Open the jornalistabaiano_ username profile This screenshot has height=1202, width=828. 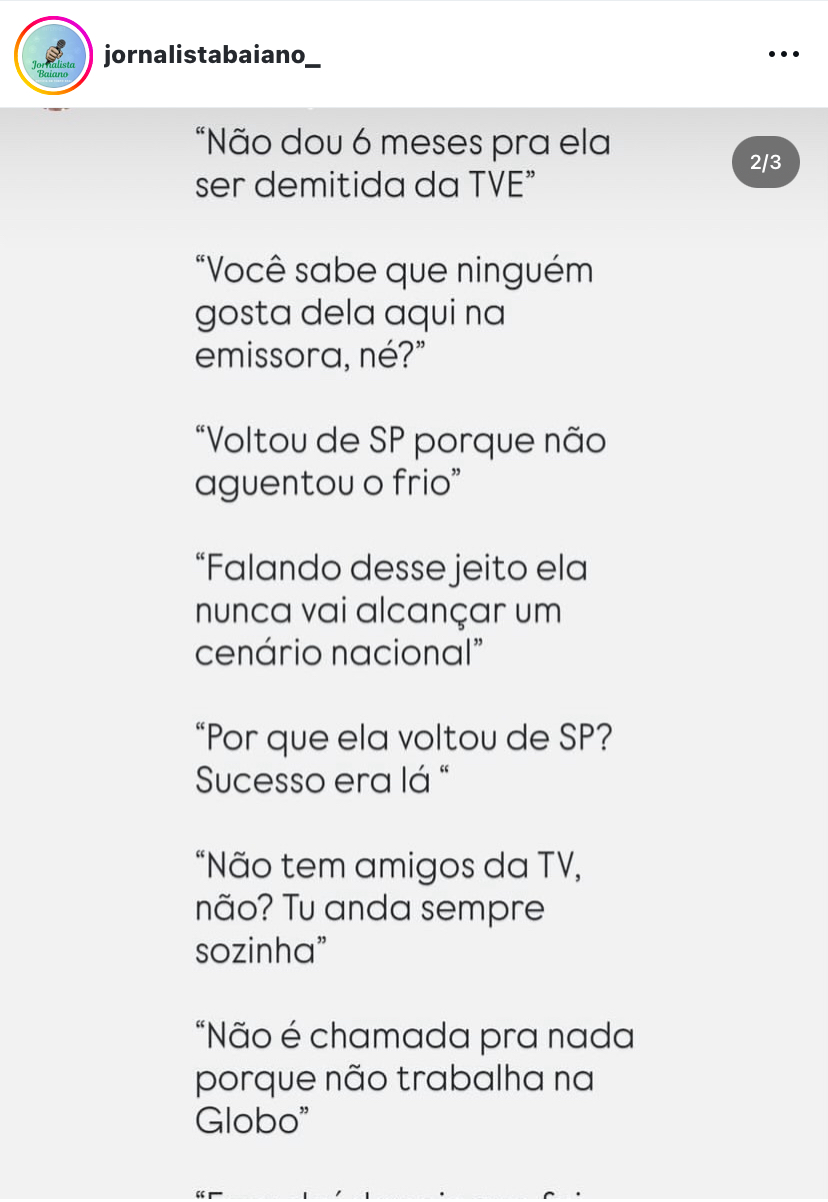pos(212,55)
